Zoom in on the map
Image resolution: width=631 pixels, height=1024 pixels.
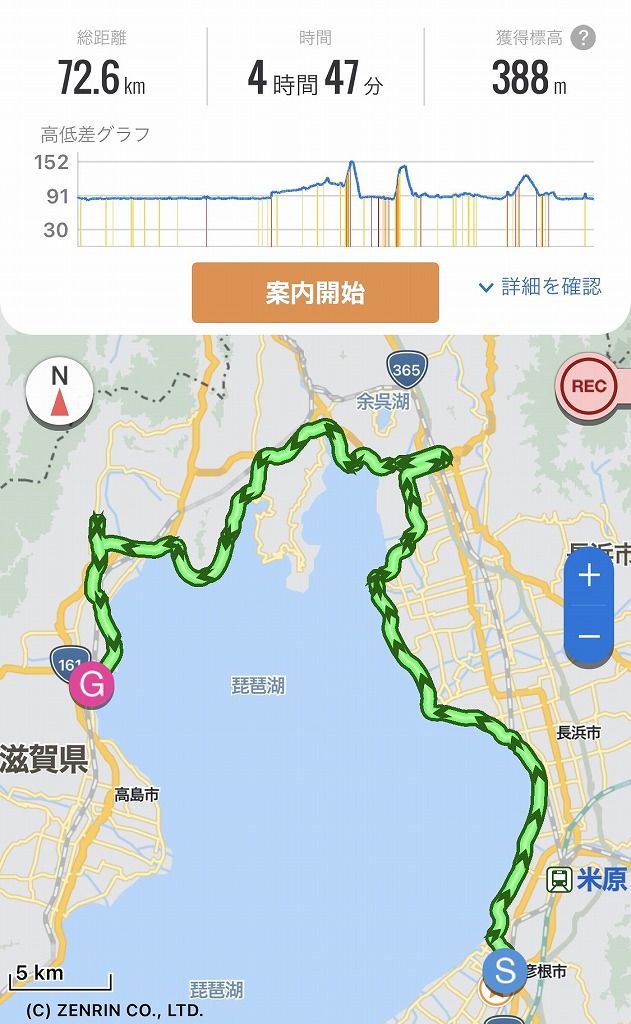pos(589,576)
